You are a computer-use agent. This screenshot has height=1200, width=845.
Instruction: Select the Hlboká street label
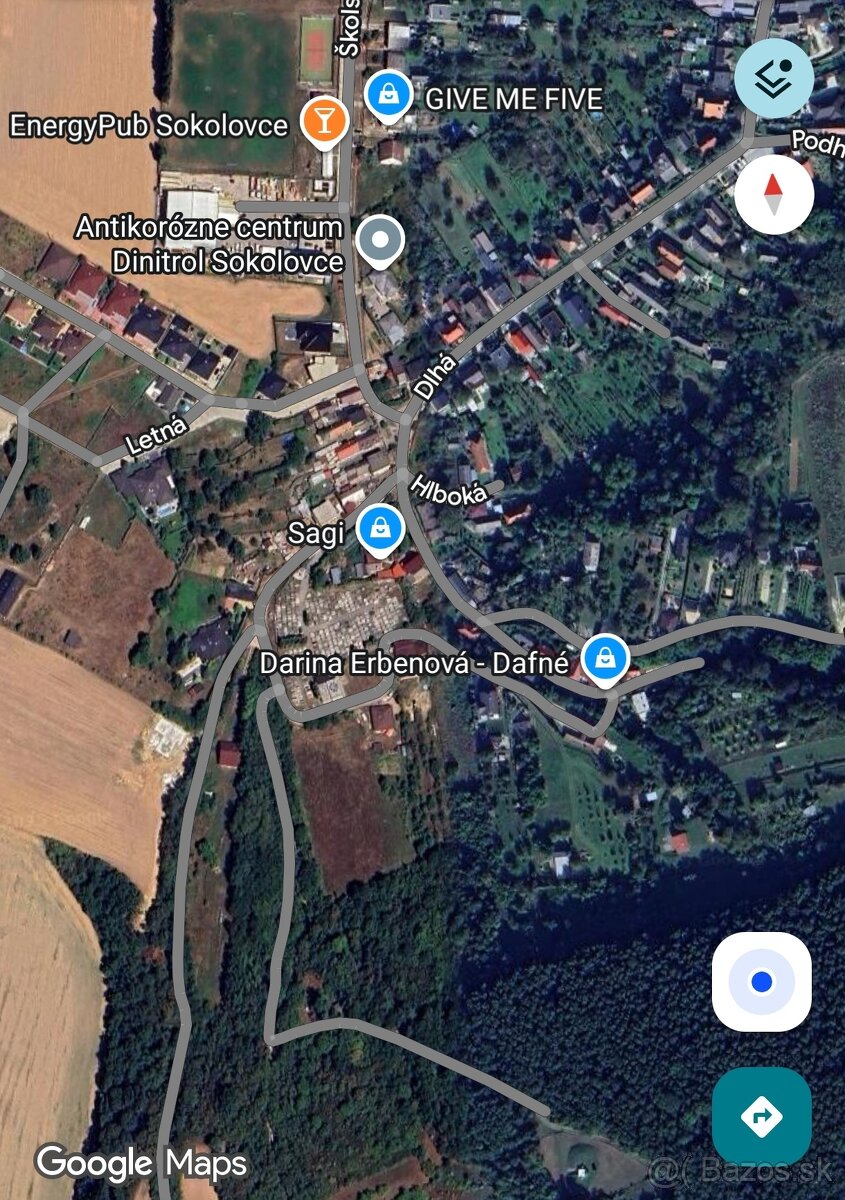pyautogui.click(x=447, y=491)
